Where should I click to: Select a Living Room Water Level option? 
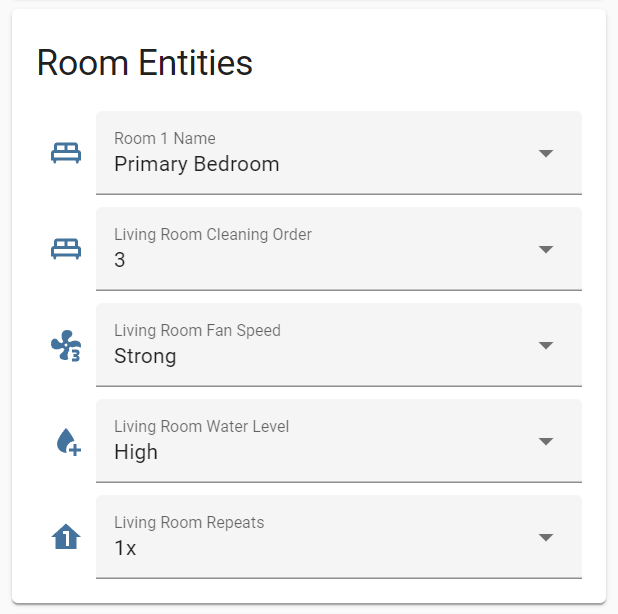tap(338, 441)
